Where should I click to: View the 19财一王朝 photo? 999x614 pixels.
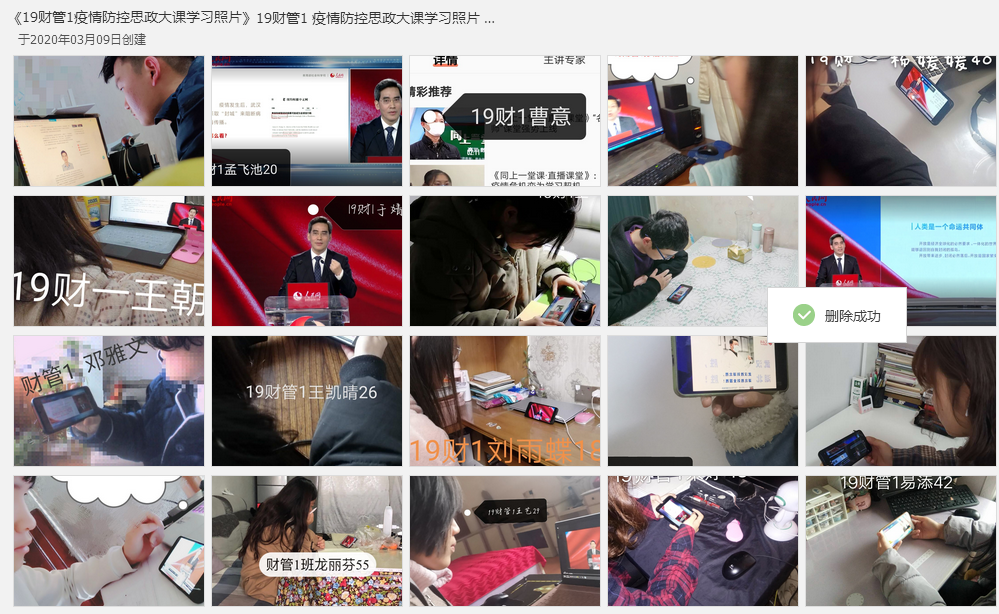[108, 261]
